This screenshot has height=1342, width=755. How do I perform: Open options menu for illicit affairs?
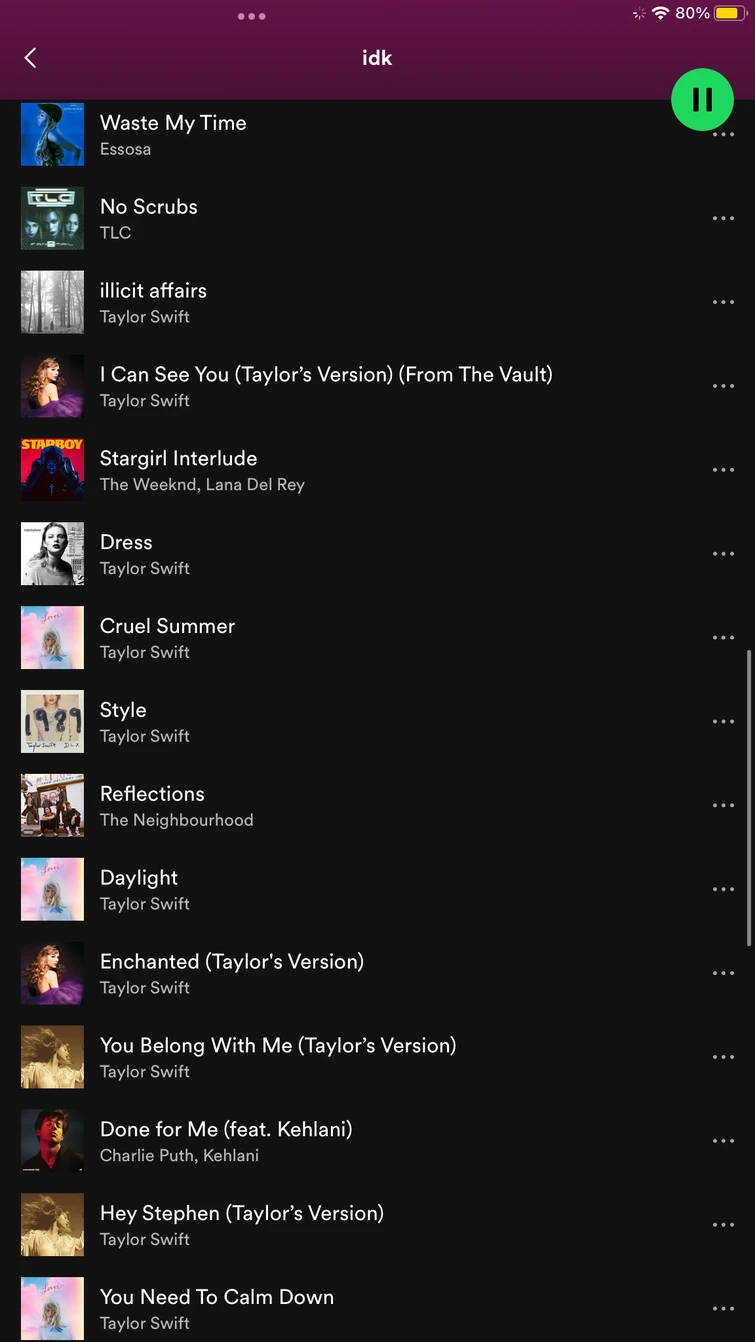click(x=723, y=302)
